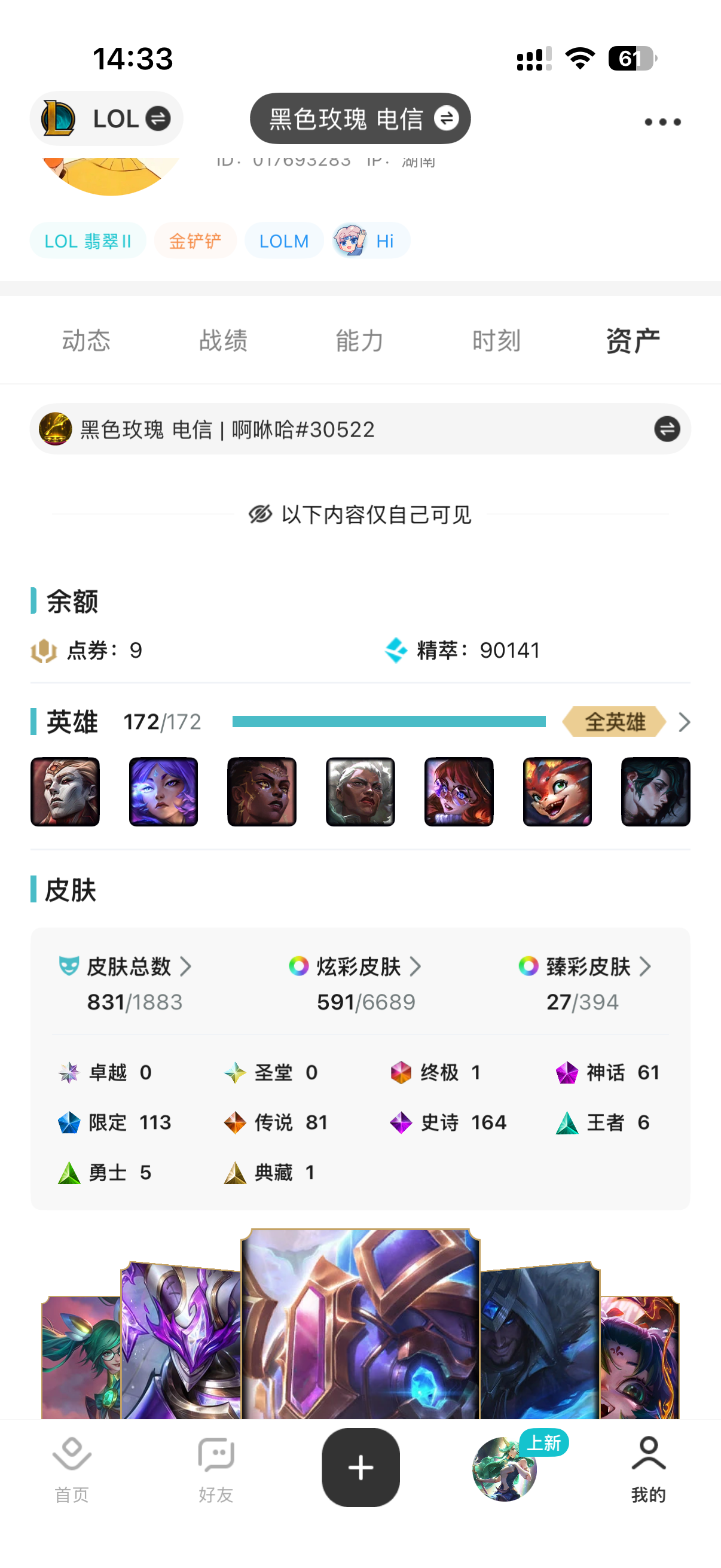The width and height of the screenshot is (721, 1568).
Task: Switch to the 时刻 tab
Action: (x=496, y=340)
